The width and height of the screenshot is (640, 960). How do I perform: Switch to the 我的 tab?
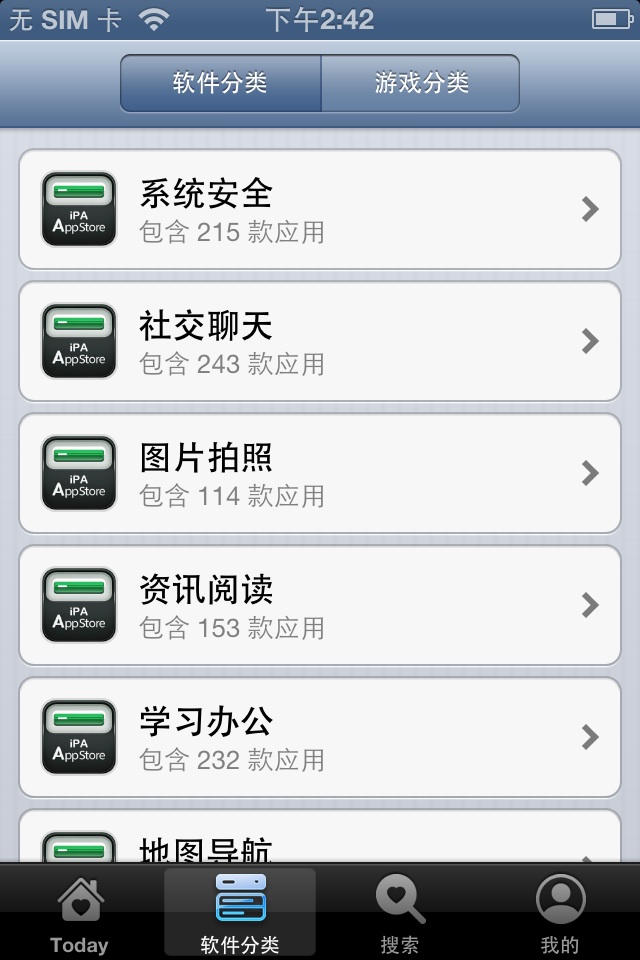560,914
